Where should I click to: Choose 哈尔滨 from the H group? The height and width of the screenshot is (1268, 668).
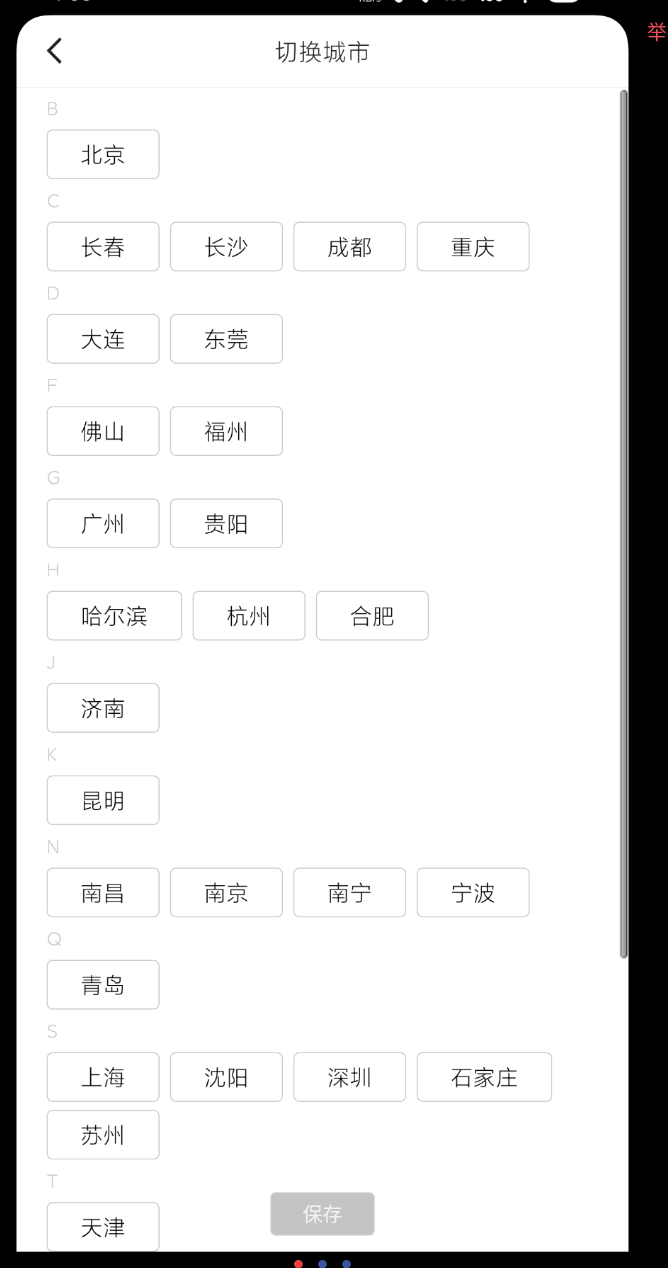pyautogui.click(x=114, y=616)
